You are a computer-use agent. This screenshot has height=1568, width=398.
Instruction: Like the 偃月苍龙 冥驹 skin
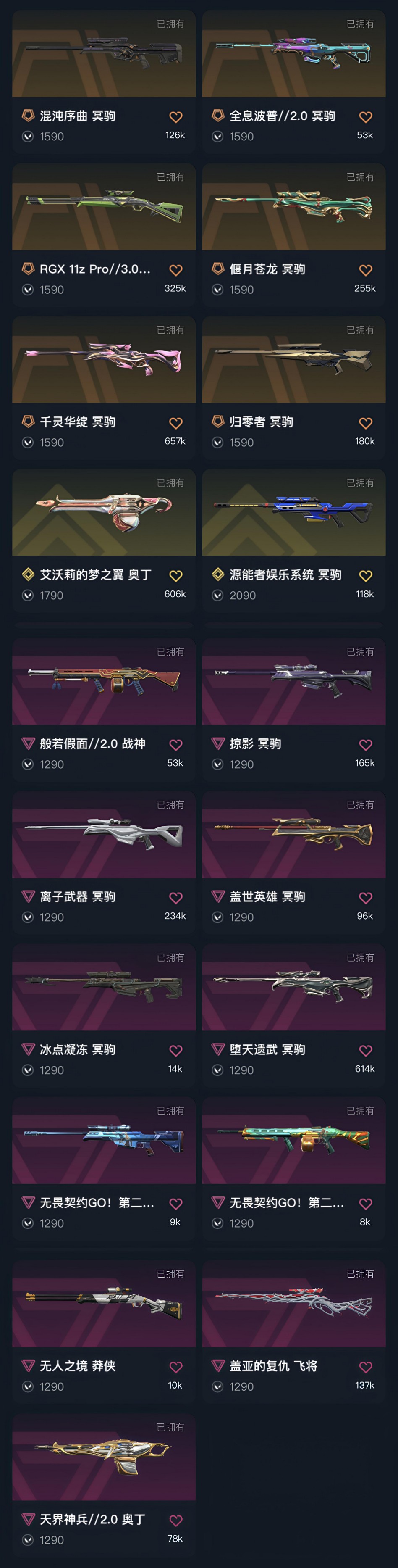[x=365, y=270]
